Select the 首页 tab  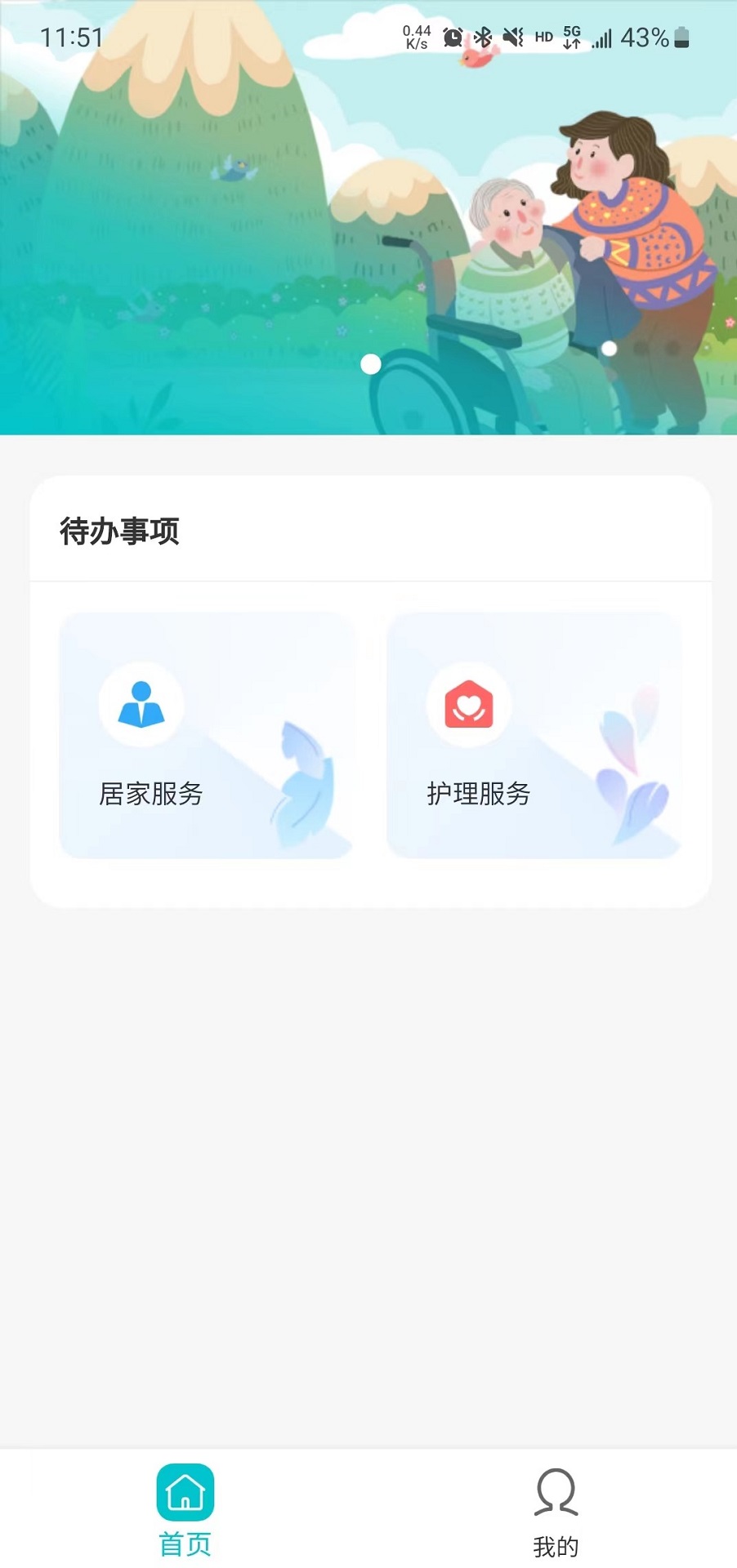tap(185, 1511)
